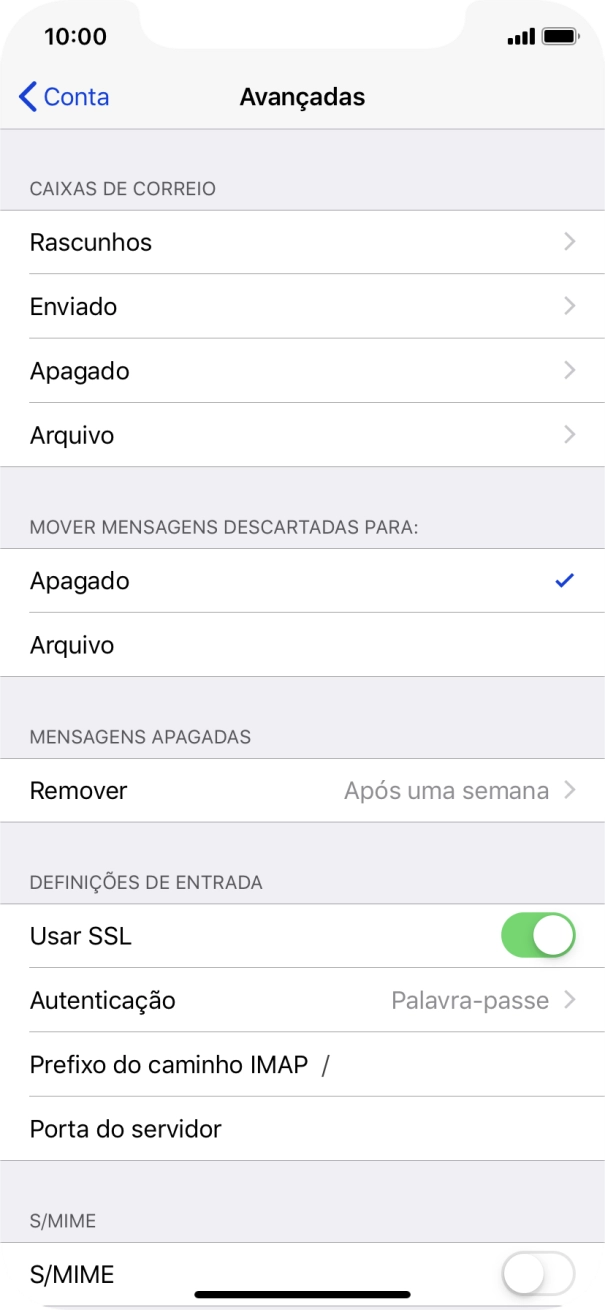Open the Arquivo mailbox row with chevron
The width and height of the screenshot is (605, 1310).
tap(302, 435)
